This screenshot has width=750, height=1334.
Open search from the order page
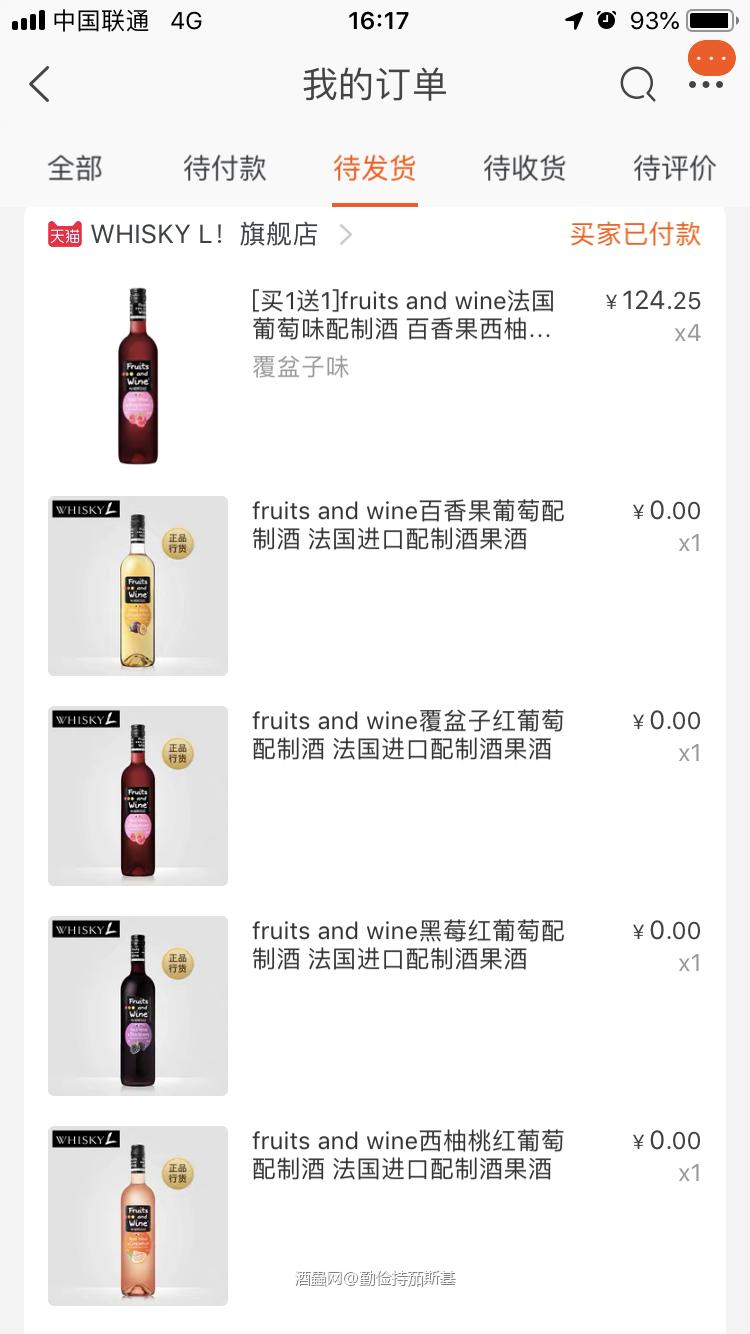pyautogui.click(x=637, y=85)
